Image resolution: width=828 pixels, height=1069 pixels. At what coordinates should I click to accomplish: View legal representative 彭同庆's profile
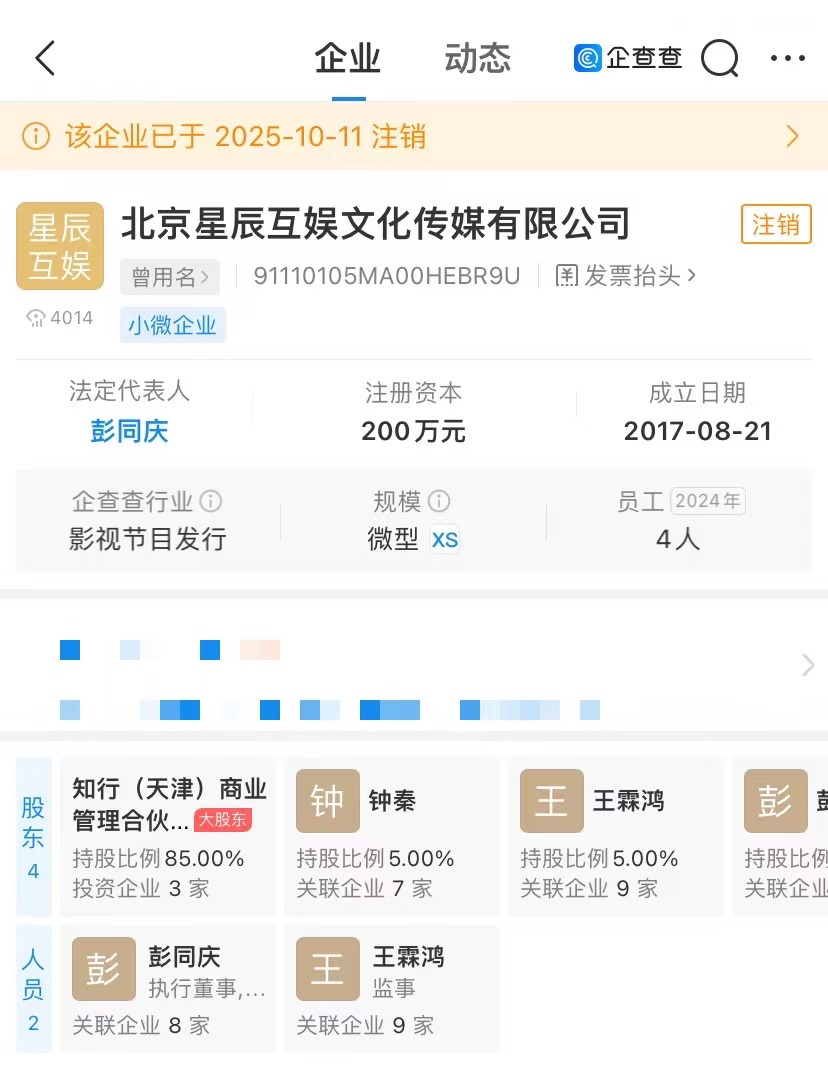(x=130, y=431)
